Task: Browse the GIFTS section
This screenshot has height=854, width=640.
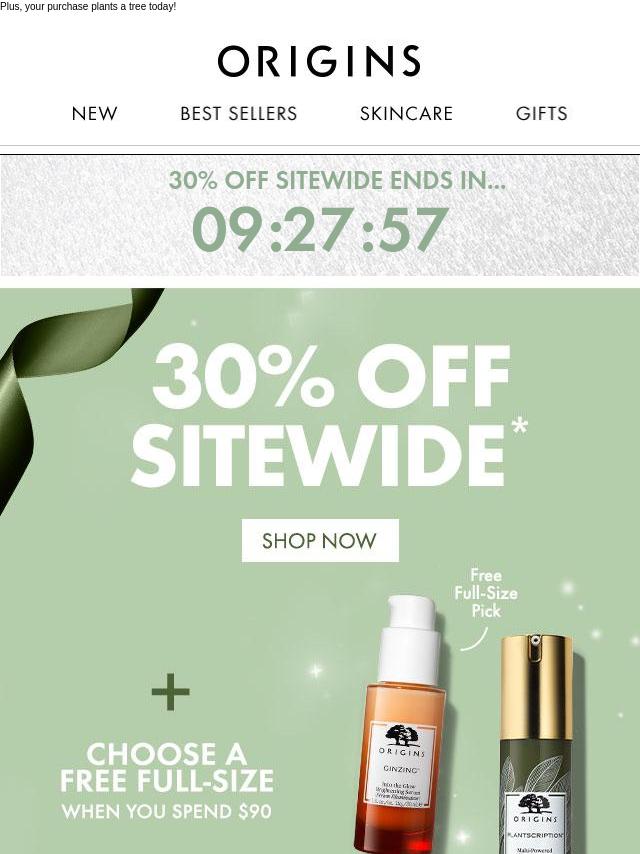Action: click(541, 114)
